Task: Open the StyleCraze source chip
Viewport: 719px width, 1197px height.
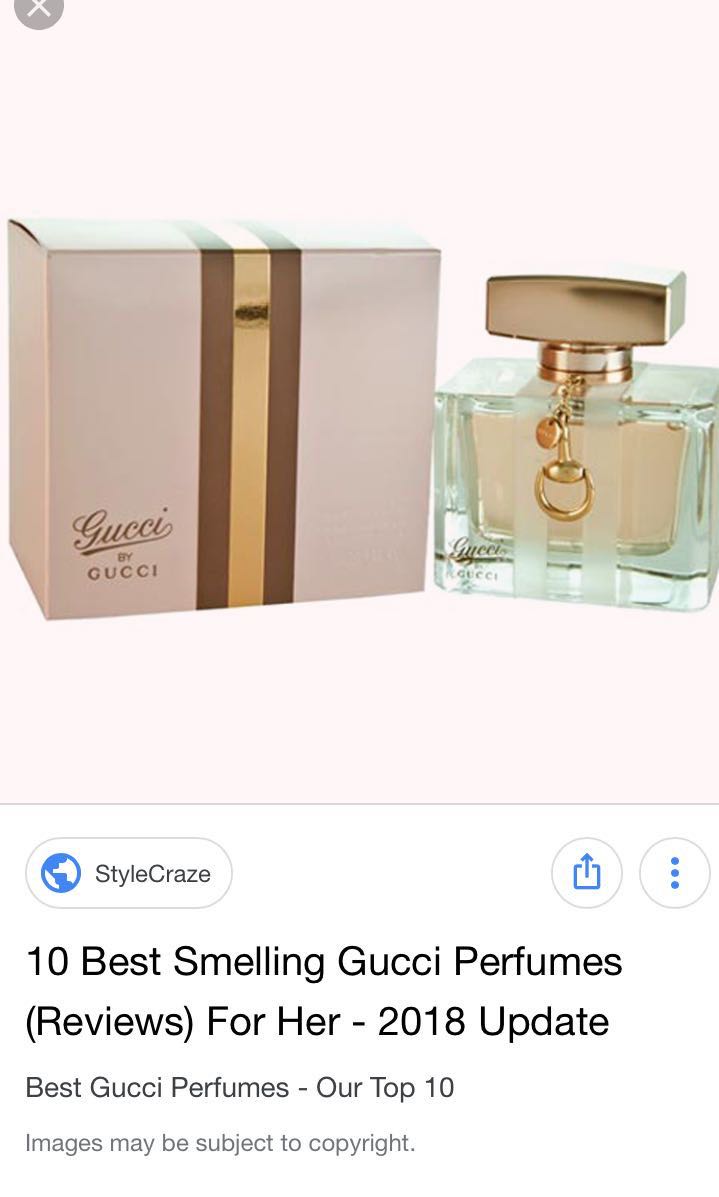Action: click(x=129, y=873)
